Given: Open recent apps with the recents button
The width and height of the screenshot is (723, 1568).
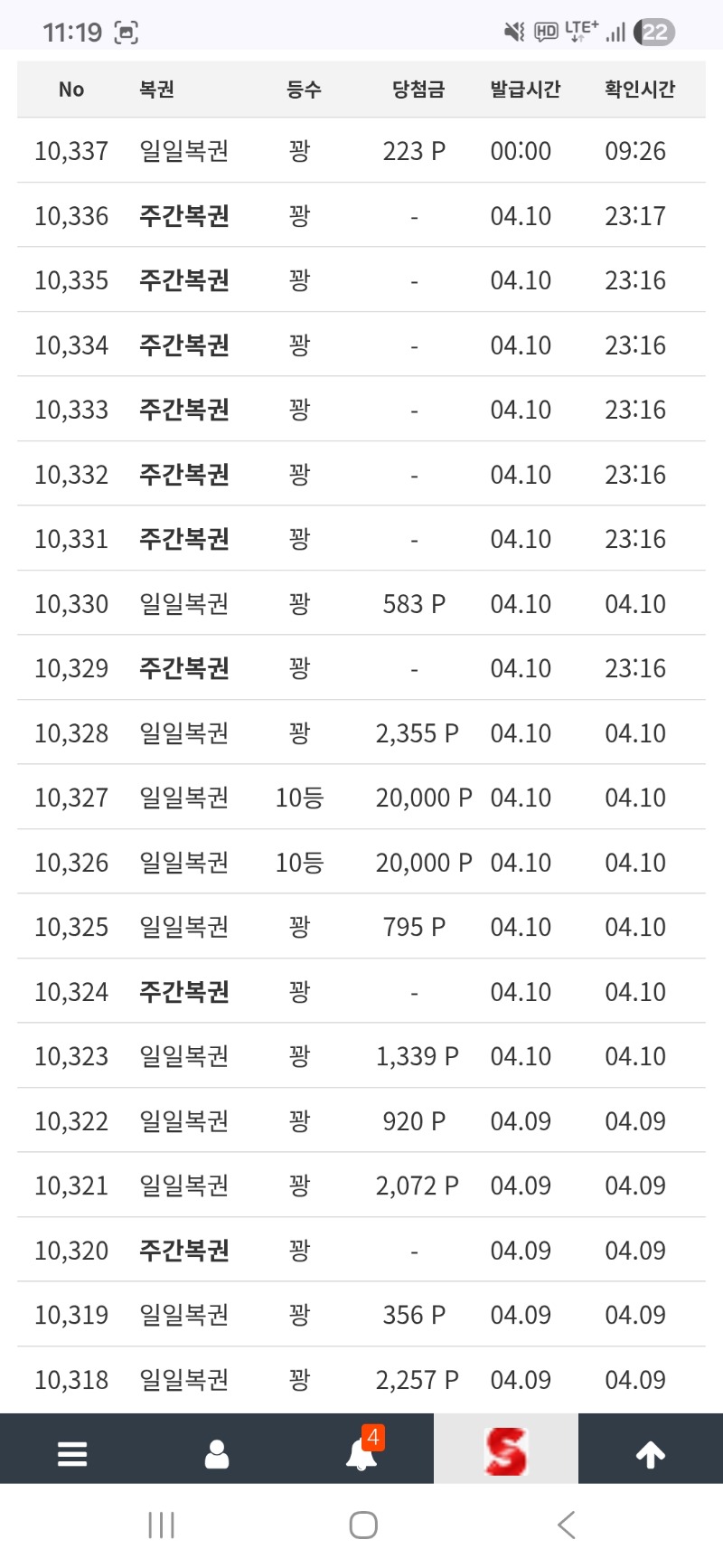Looking at the screenshot, I should (161, 1525).
